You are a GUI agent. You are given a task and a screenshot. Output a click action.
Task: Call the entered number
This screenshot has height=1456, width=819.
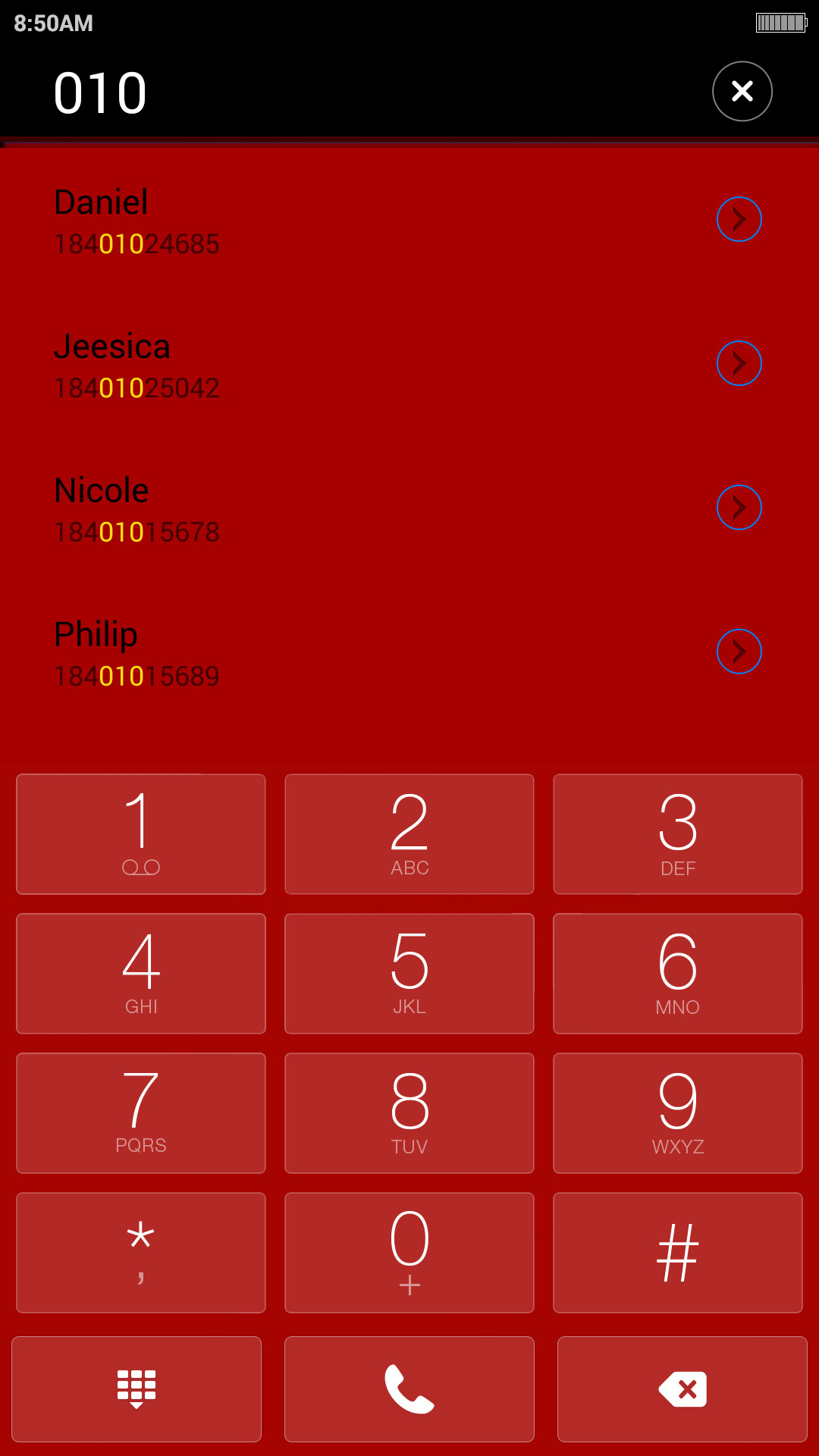(x=409, y=1389)
